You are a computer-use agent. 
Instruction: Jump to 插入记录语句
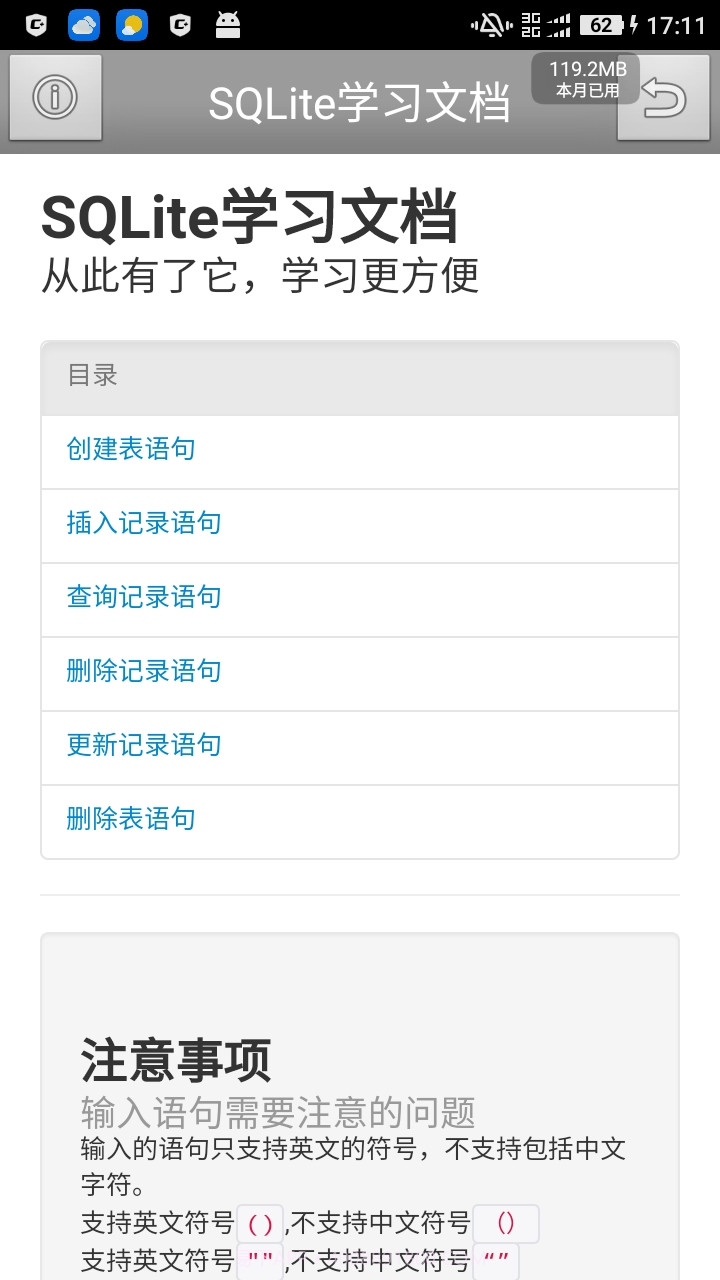click(x=144, y=523)
